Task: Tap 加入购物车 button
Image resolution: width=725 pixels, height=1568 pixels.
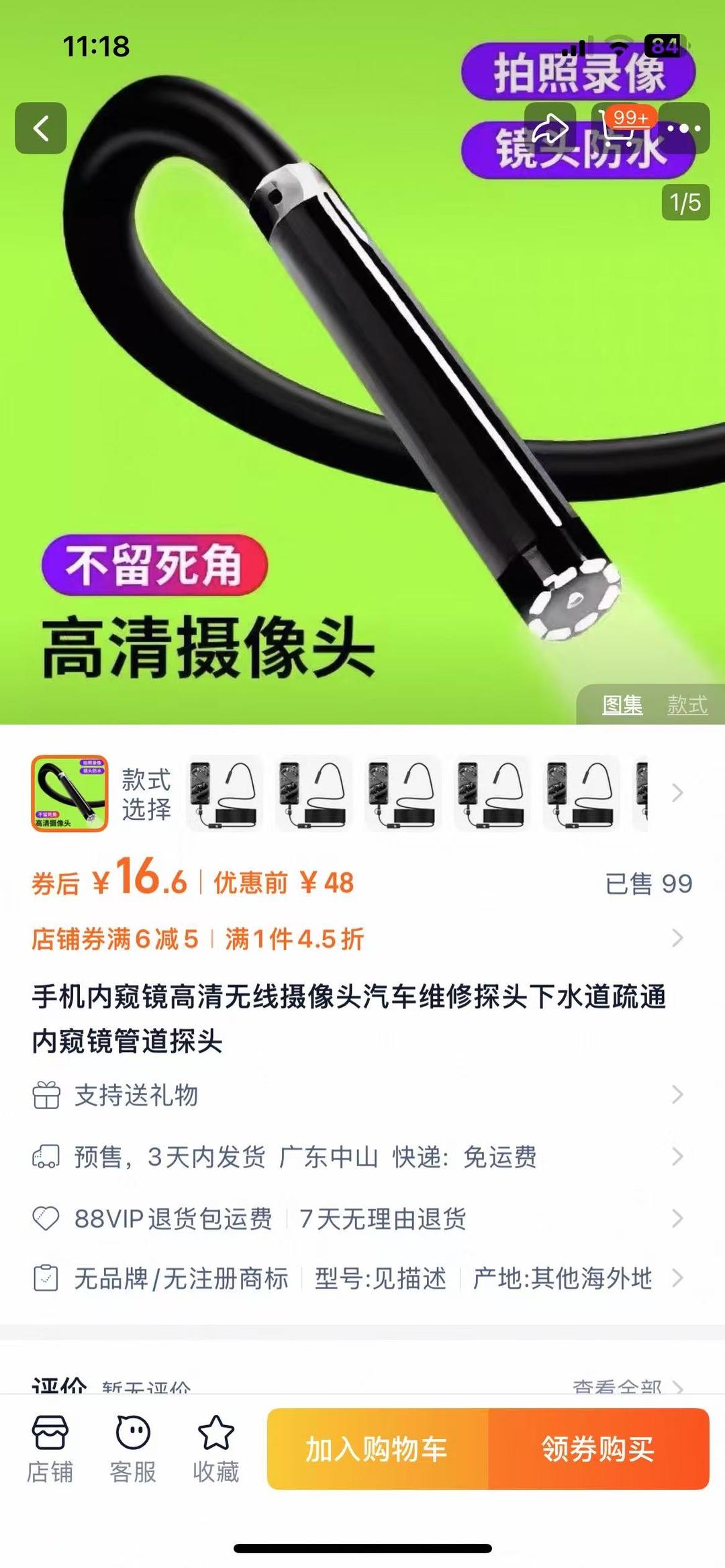Action: (x=377, y=1449)
